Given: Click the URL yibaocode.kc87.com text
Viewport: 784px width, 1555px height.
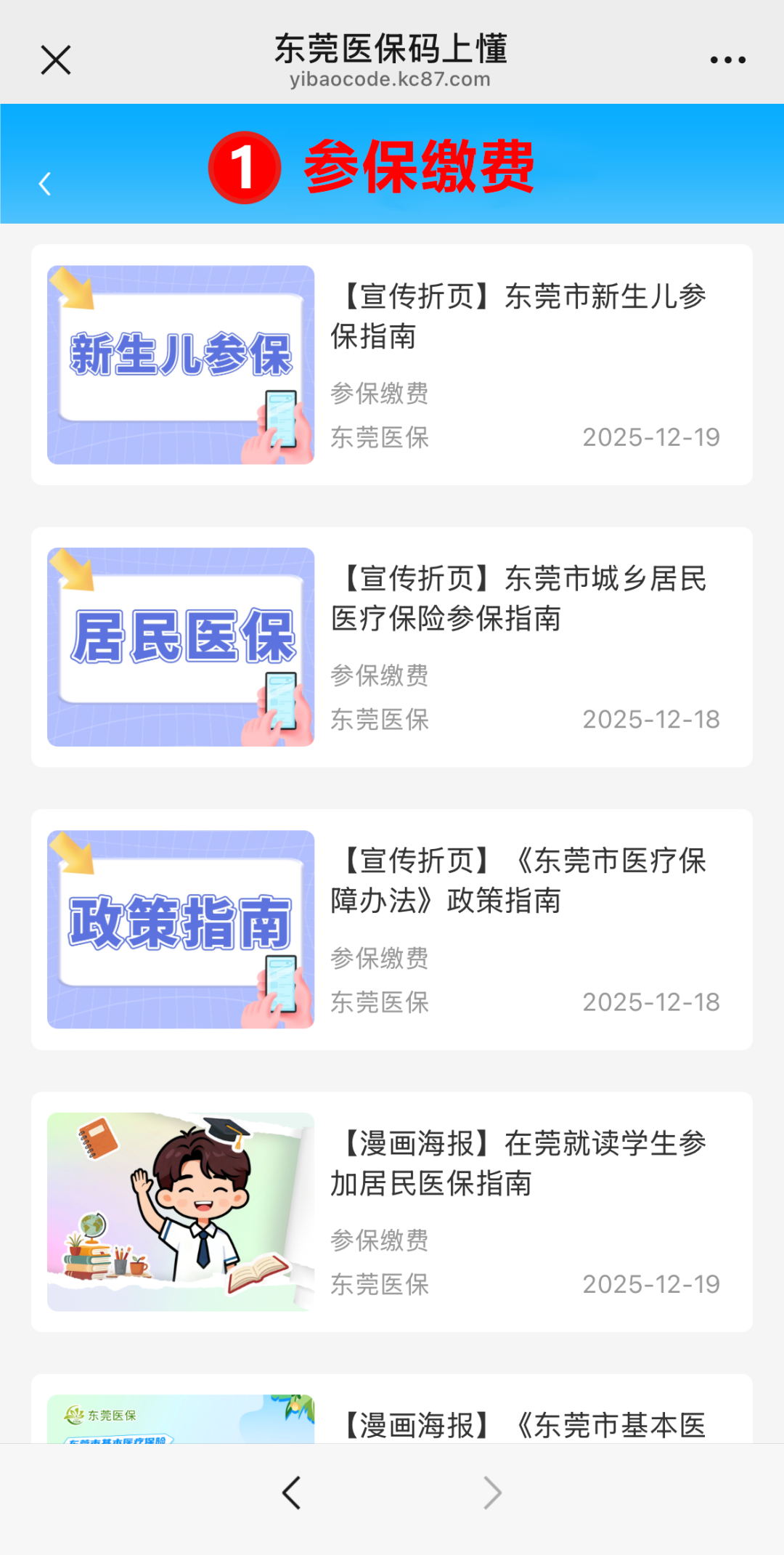Looking at the screenshot, I should (x=391, y=79).
